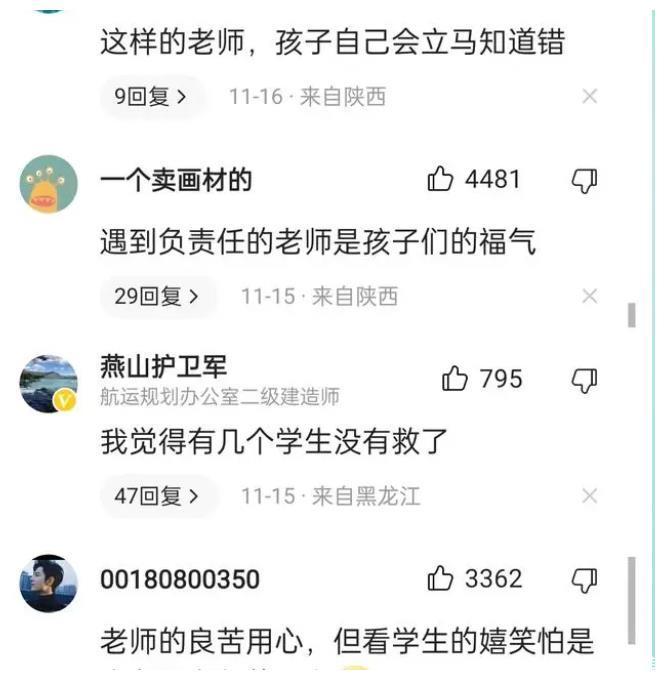Dismiss the comment dated 11-16 from 陕西
The width and height of the screenshot is (665, 680).
click(589, 97)
